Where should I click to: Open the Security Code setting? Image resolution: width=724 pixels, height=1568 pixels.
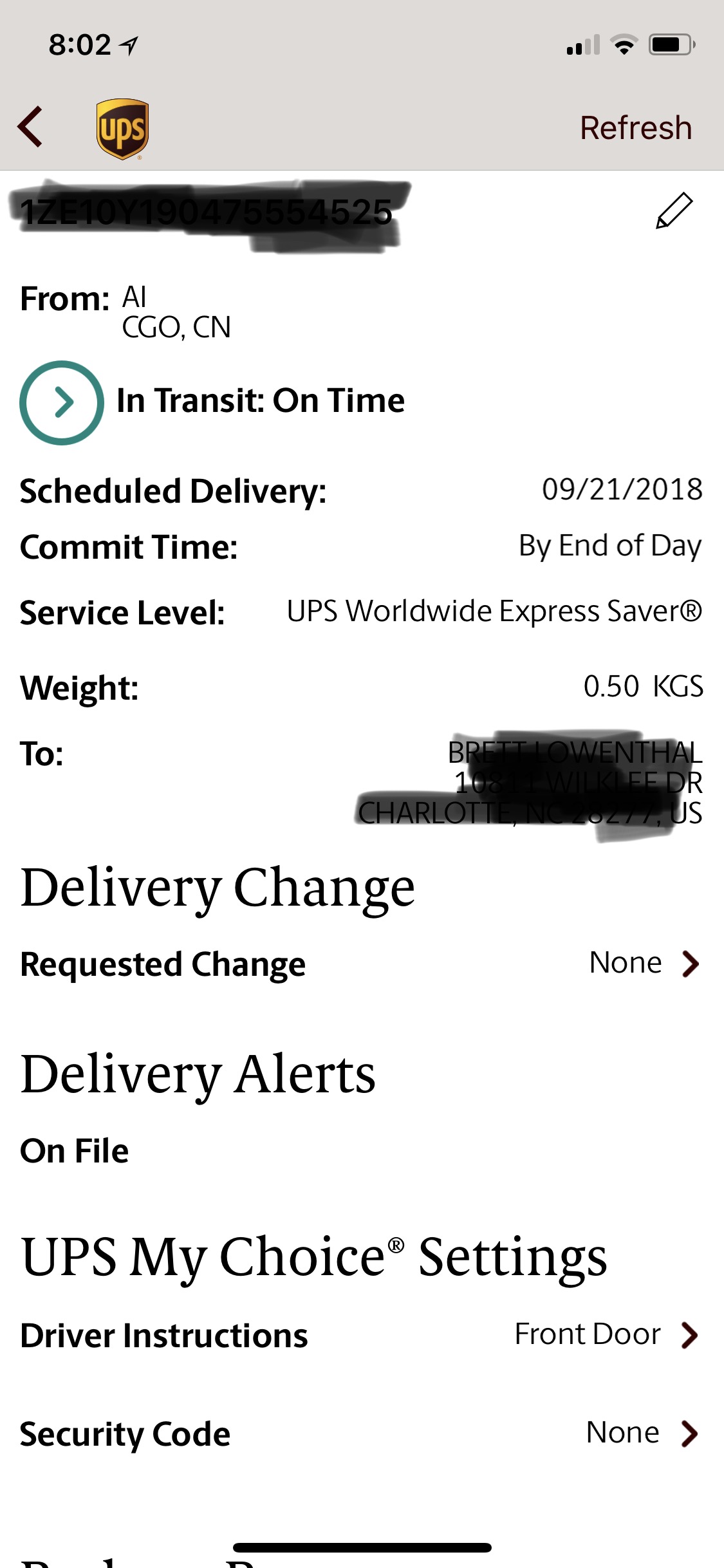tap(362, 1433)
